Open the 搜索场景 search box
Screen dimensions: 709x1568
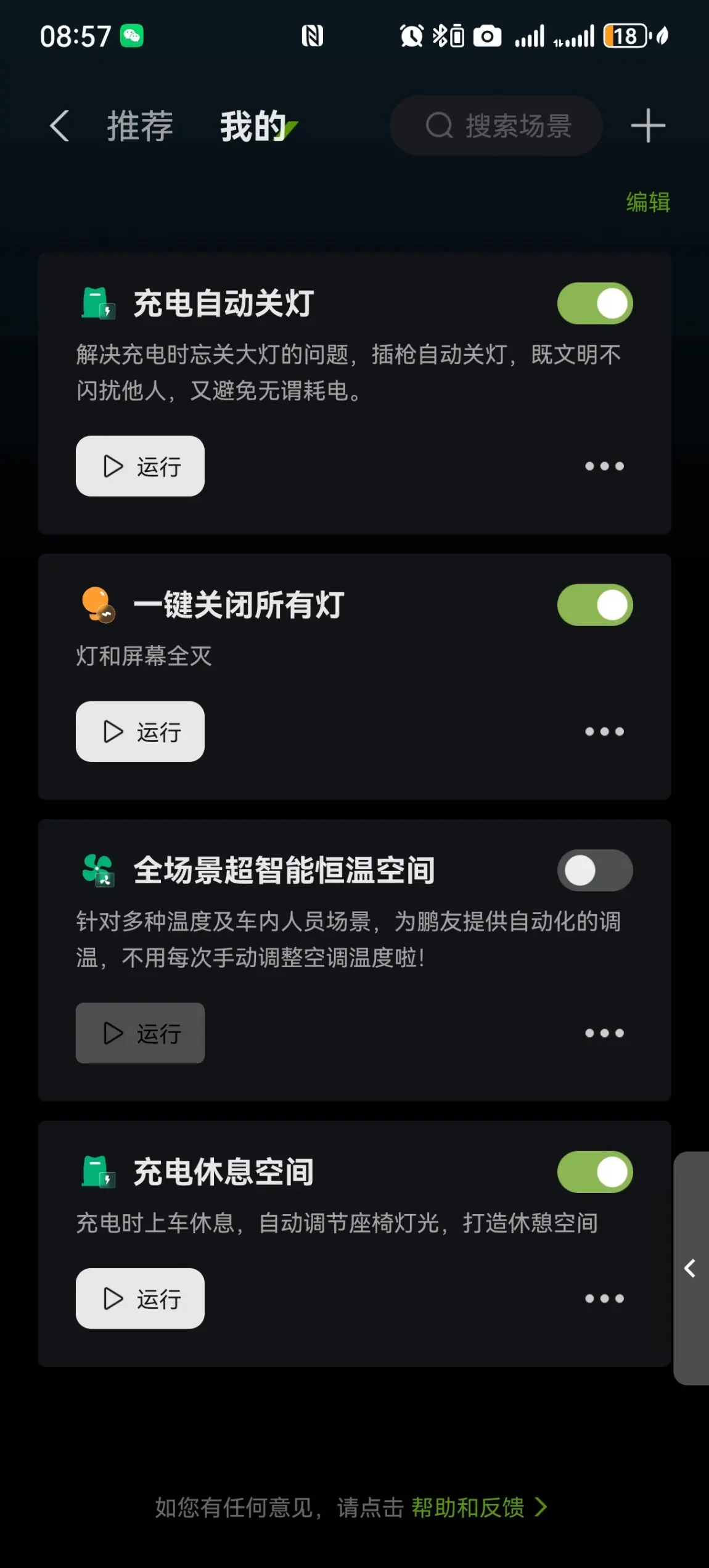point(496,126)
